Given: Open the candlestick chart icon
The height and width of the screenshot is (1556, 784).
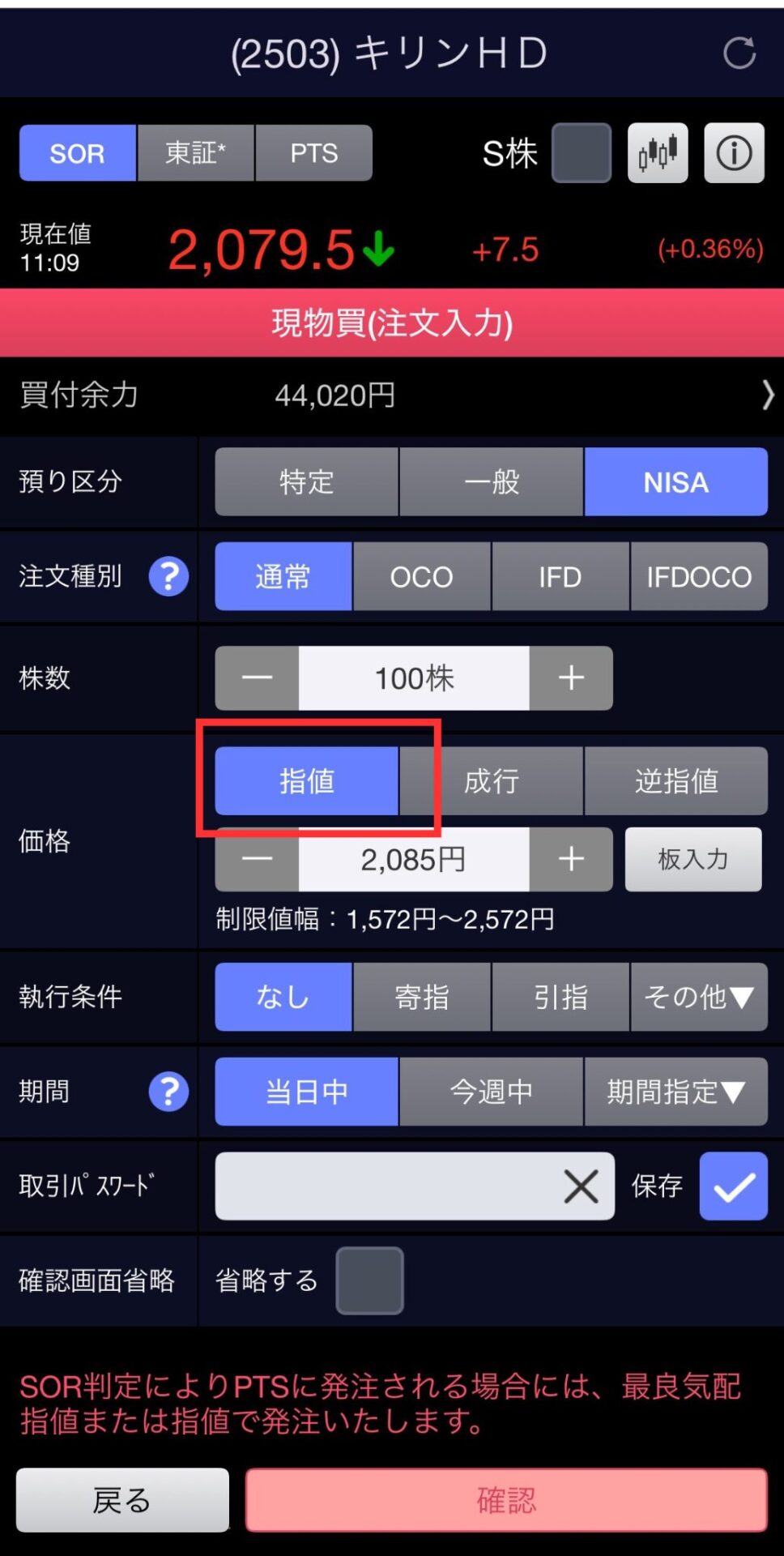Looking at the screenshot, I should [658, 152].
